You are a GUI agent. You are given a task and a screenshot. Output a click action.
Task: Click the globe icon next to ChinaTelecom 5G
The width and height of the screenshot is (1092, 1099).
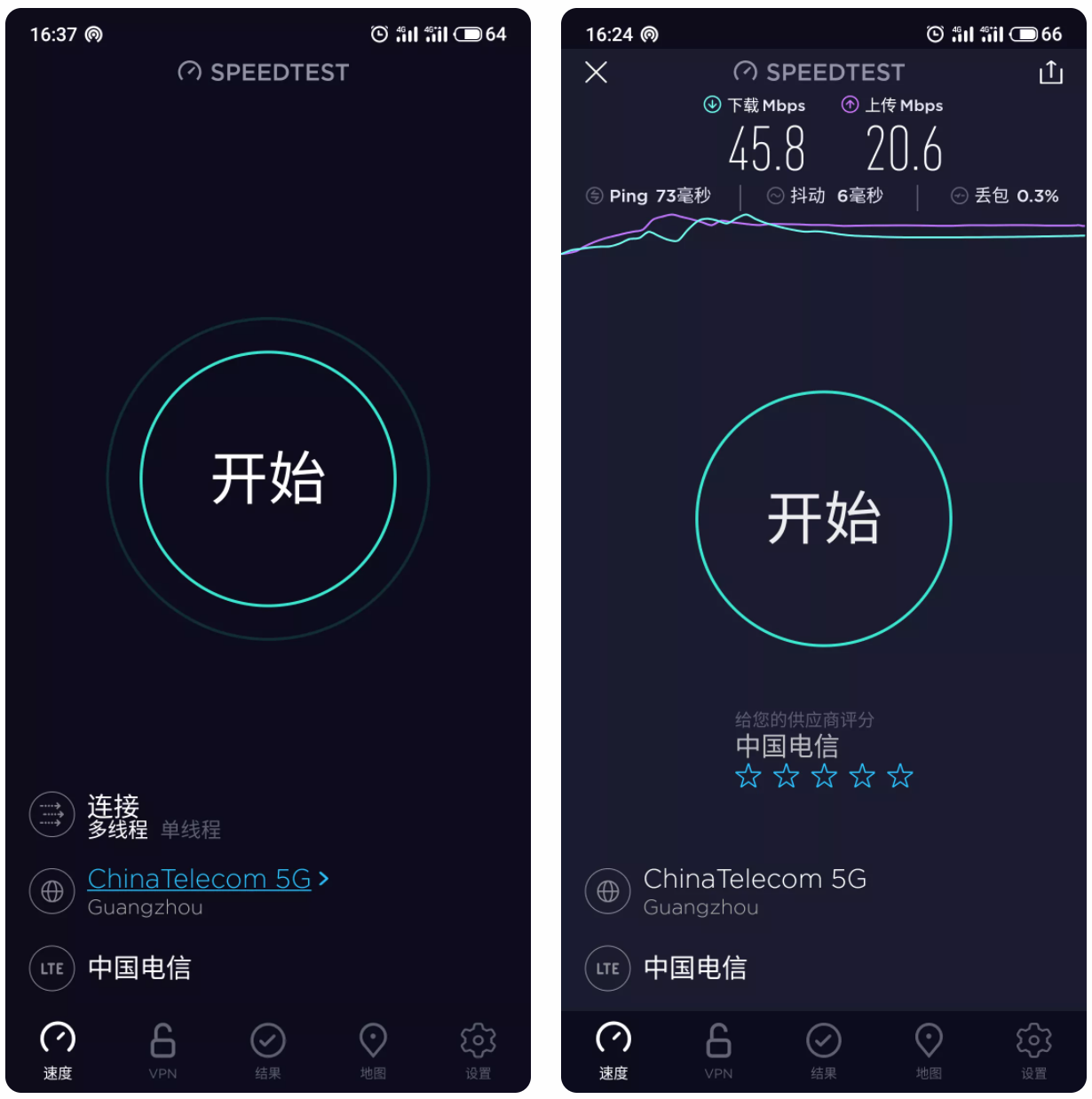[51, 891]
